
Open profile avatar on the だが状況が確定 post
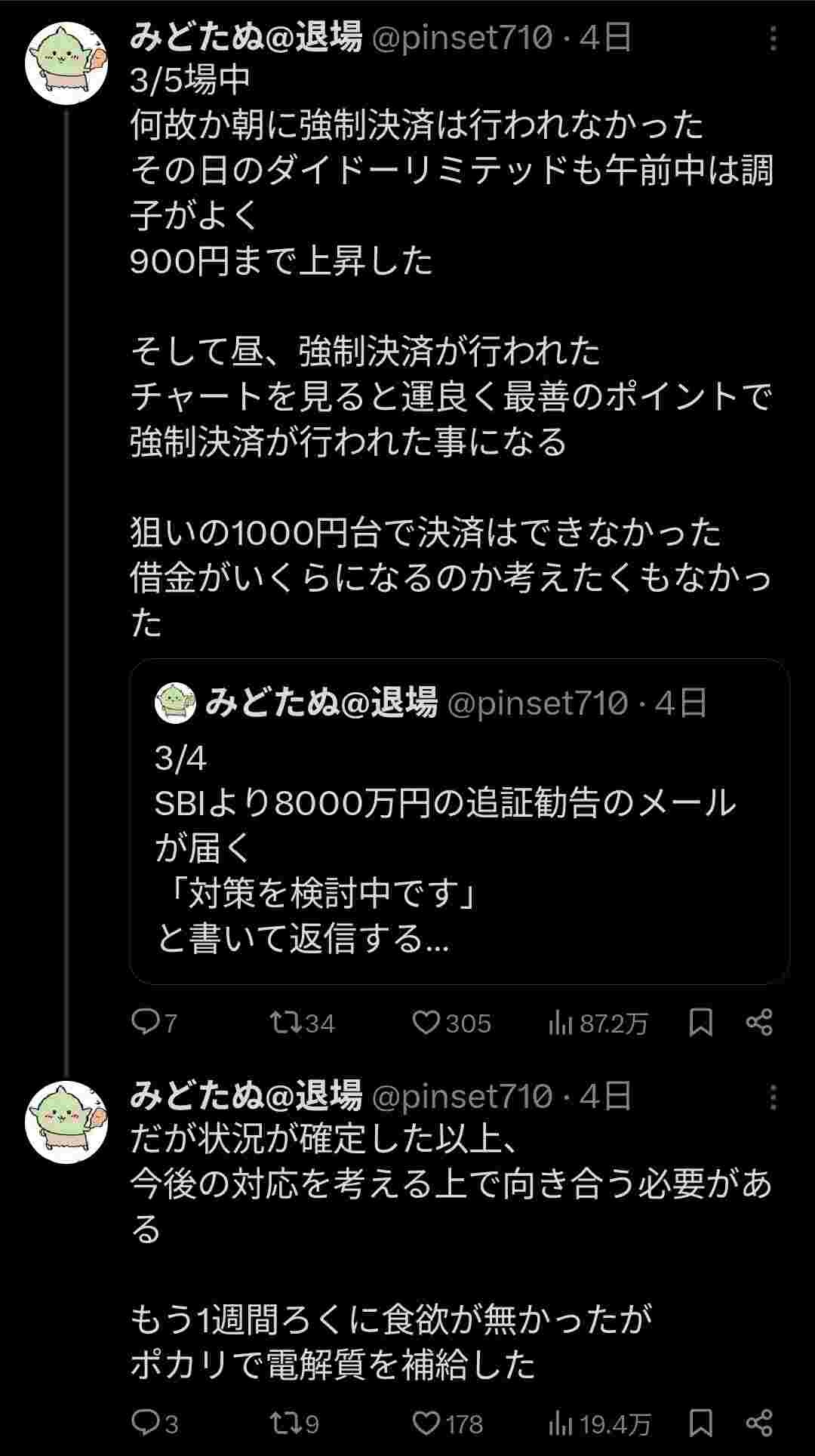pyautogui.click(x=66, y=1122)
